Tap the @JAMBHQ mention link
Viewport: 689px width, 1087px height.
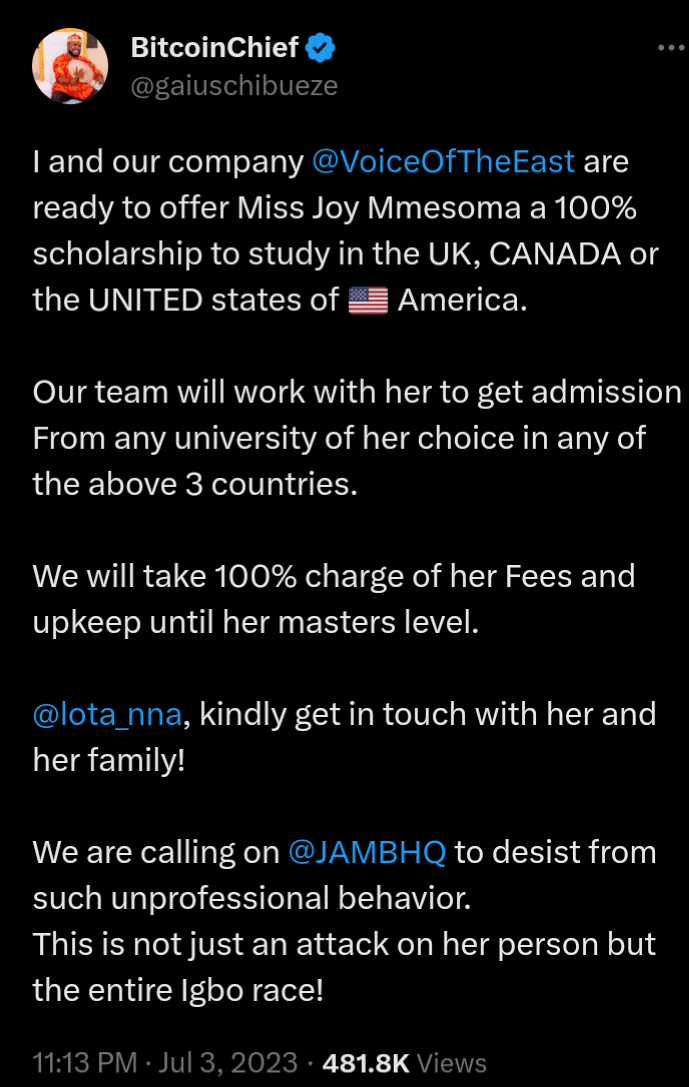[x=366, y=853]
